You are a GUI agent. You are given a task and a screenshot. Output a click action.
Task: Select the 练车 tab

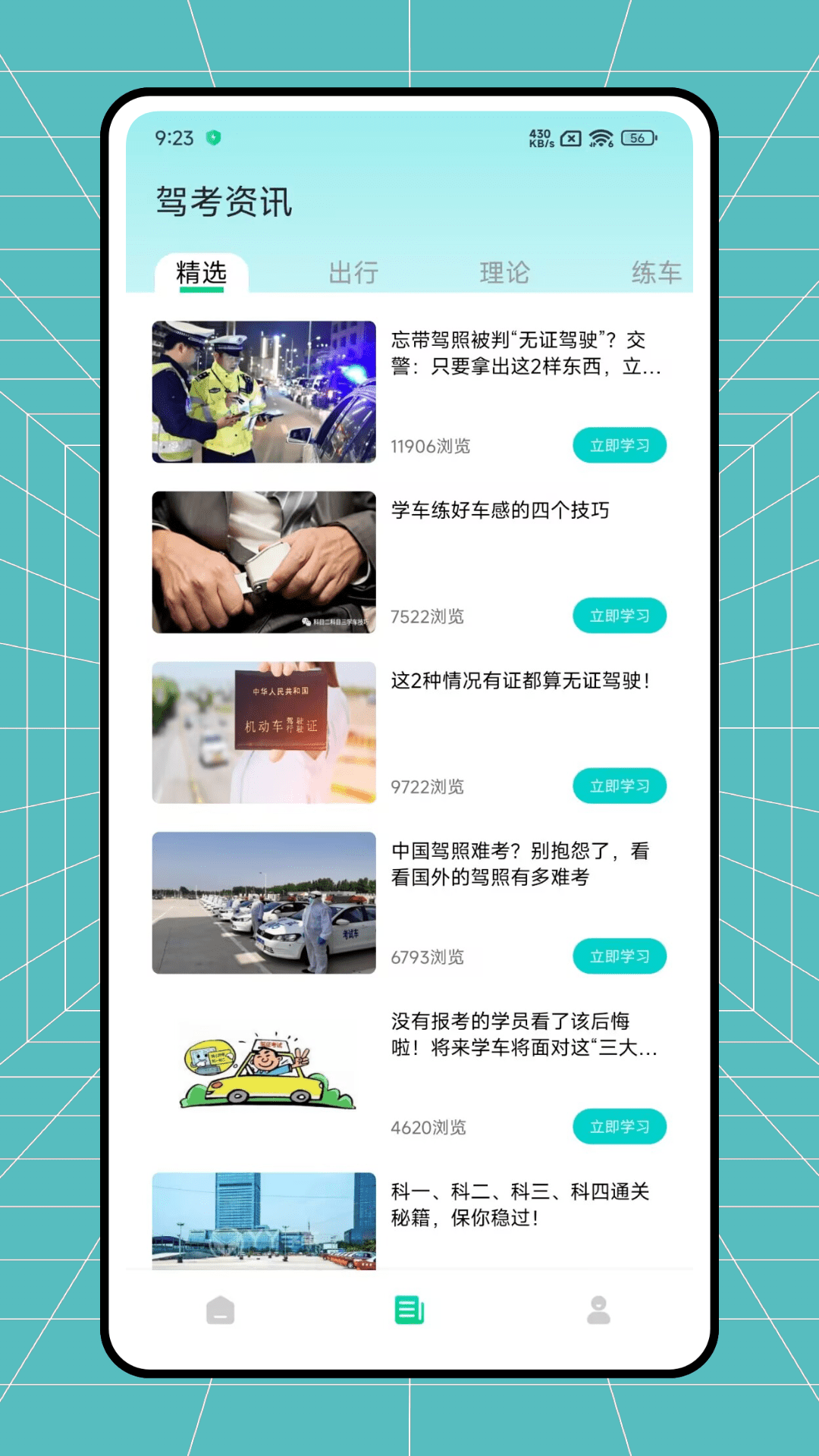(x=656, y=274)
